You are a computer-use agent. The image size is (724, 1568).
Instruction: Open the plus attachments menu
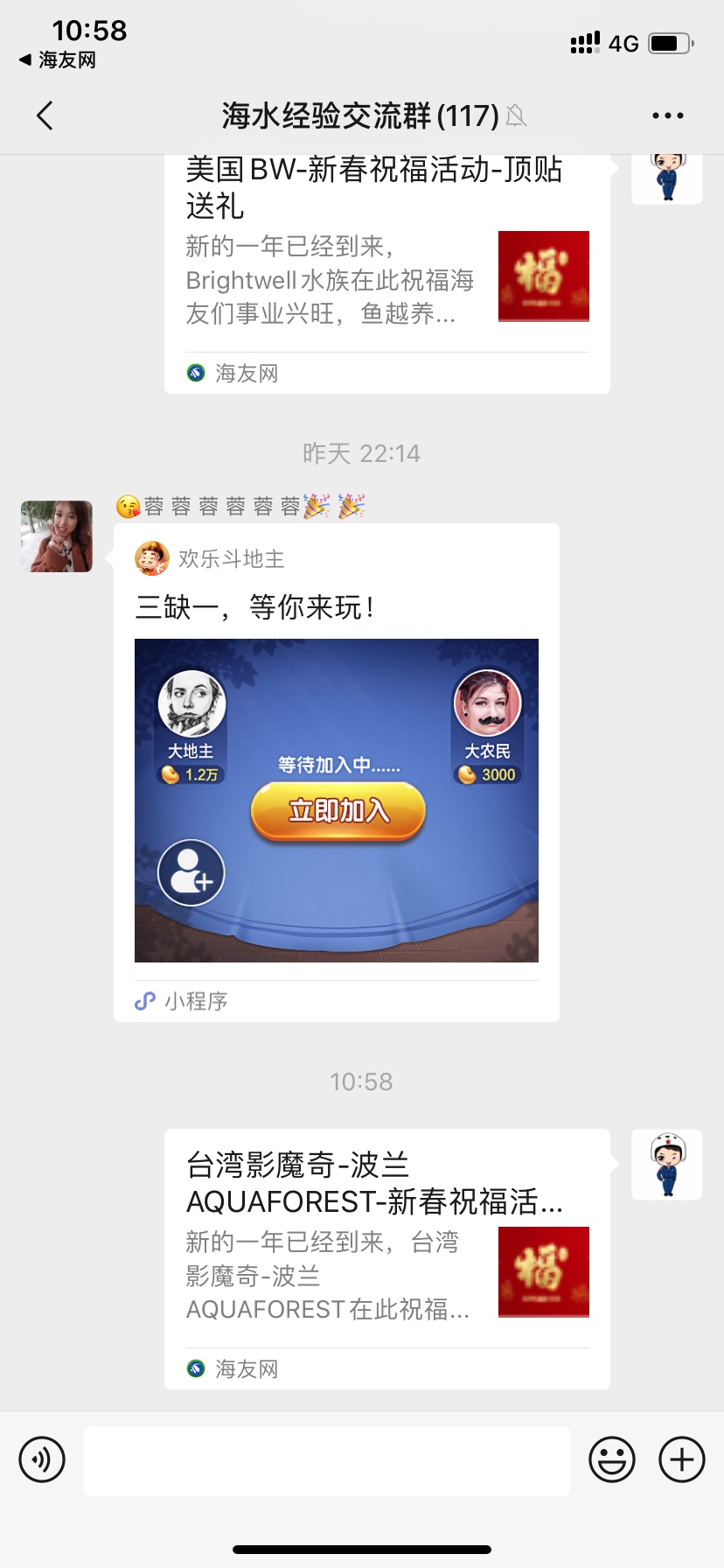tap(681, 1459)
